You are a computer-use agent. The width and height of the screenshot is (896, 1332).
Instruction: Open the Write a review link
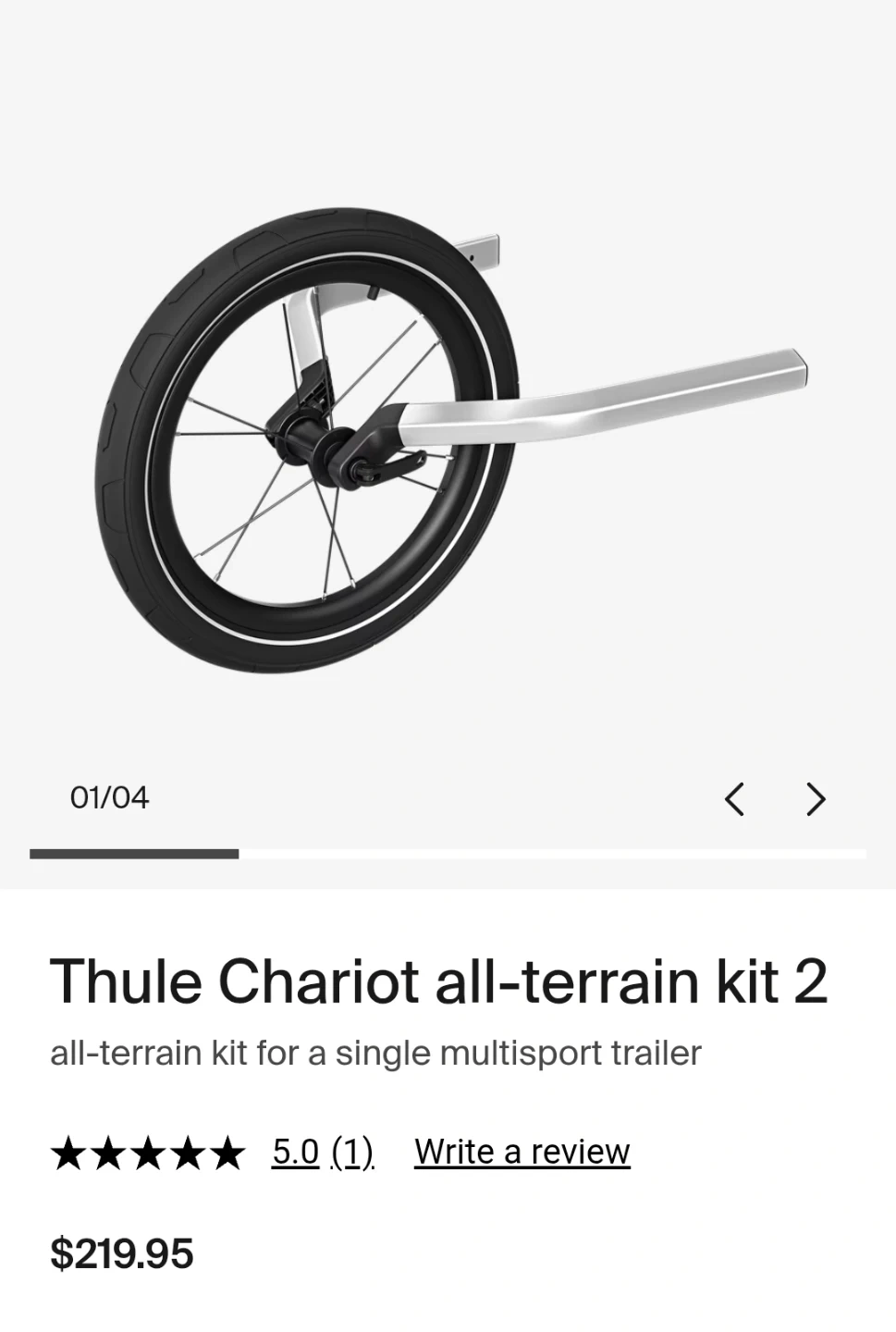522,1152
